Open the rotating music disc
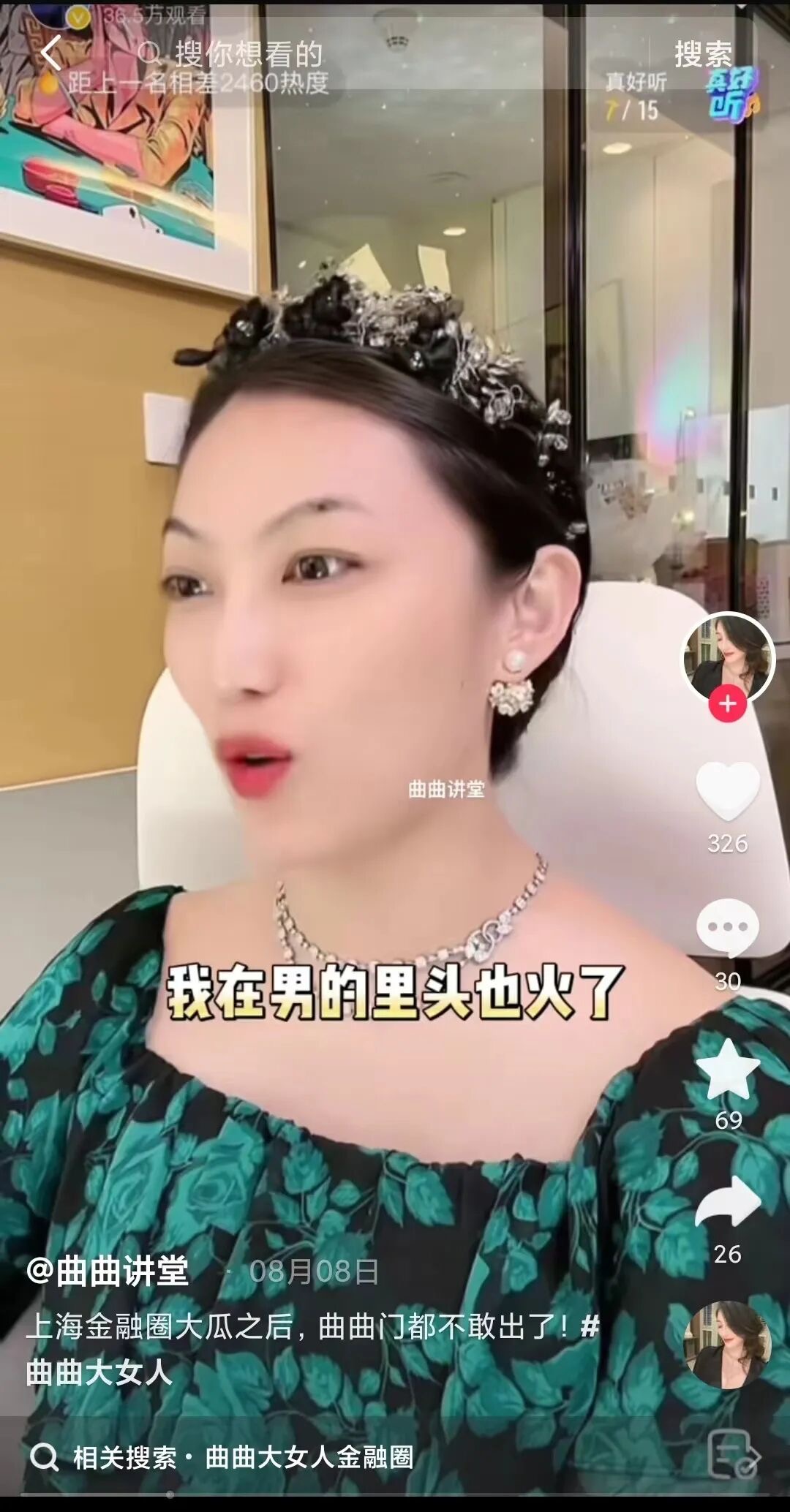The width and height of the screenshot is (790, 1512). [727, 1345]
